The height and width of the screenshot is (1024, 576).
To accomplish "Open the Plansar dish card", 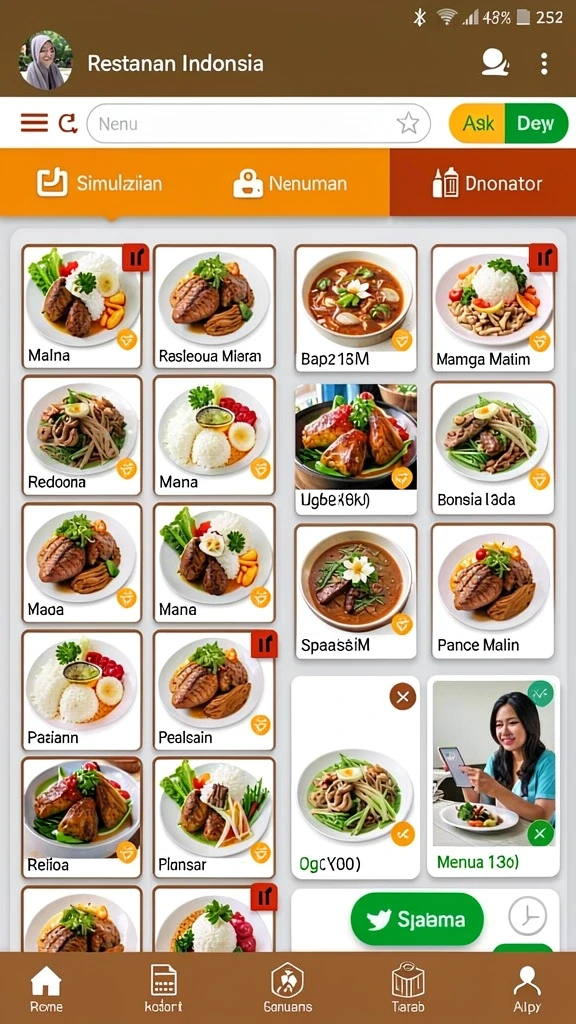I will (214, 818).
